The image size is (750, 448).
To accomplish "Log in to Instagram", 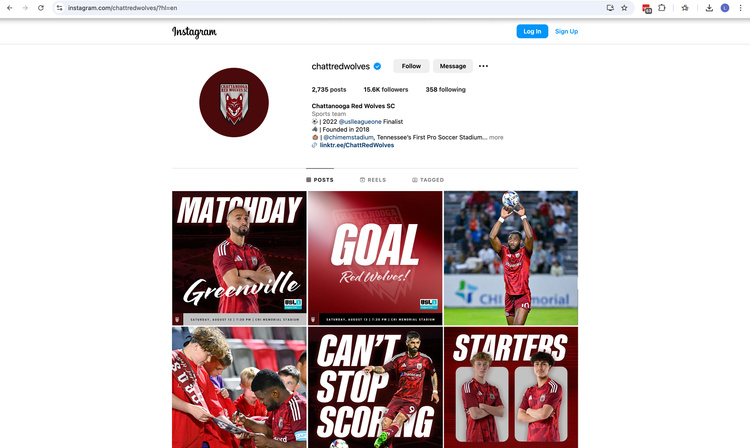I will [532, 31].
